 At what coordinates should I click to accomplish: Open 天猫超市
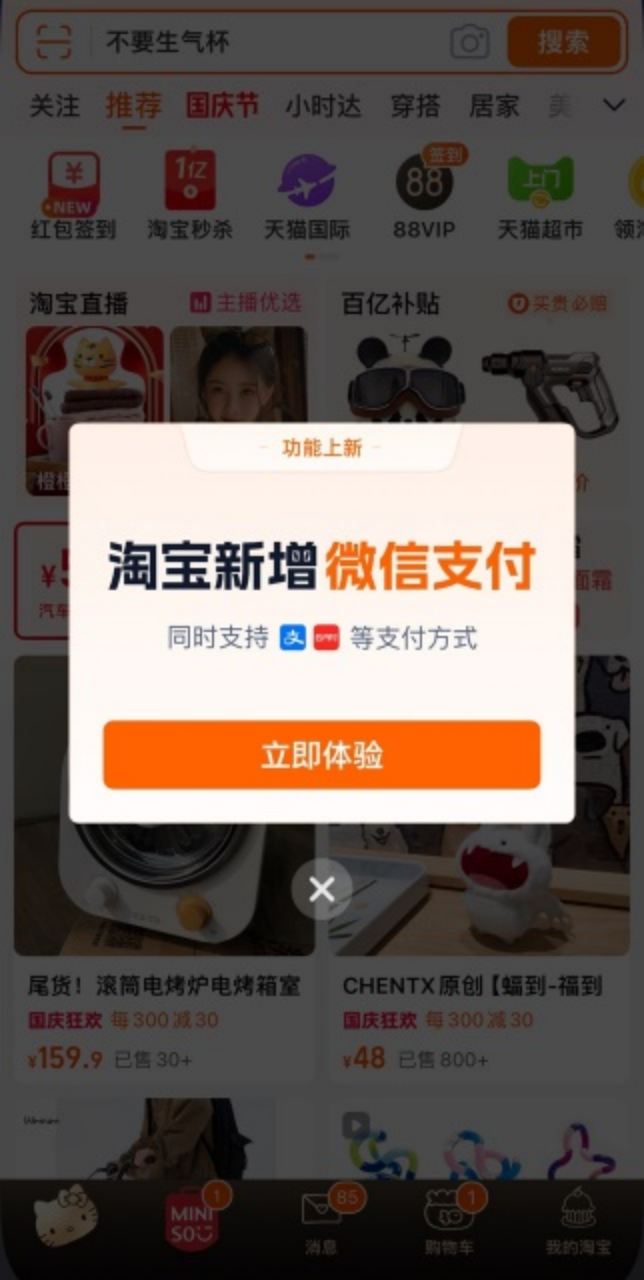coord(540,196)
